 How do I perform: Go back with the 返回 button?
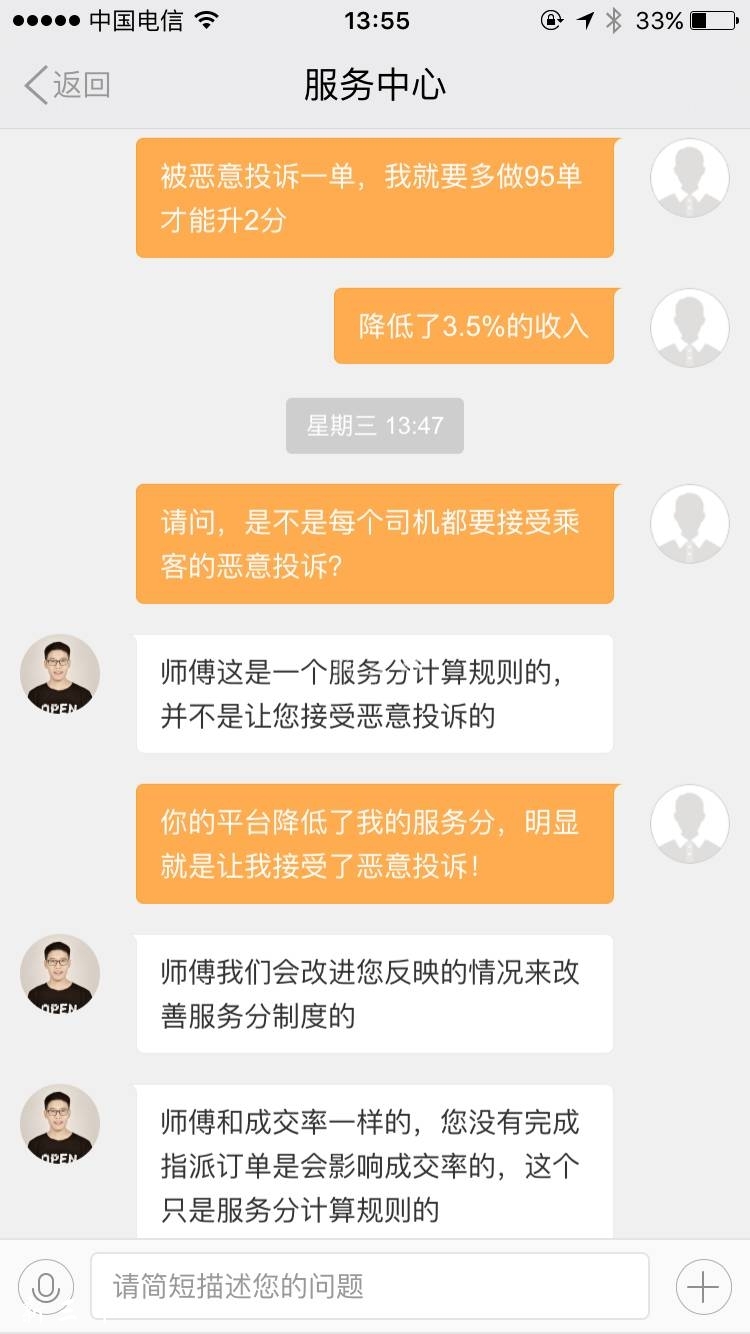(66, 85)
